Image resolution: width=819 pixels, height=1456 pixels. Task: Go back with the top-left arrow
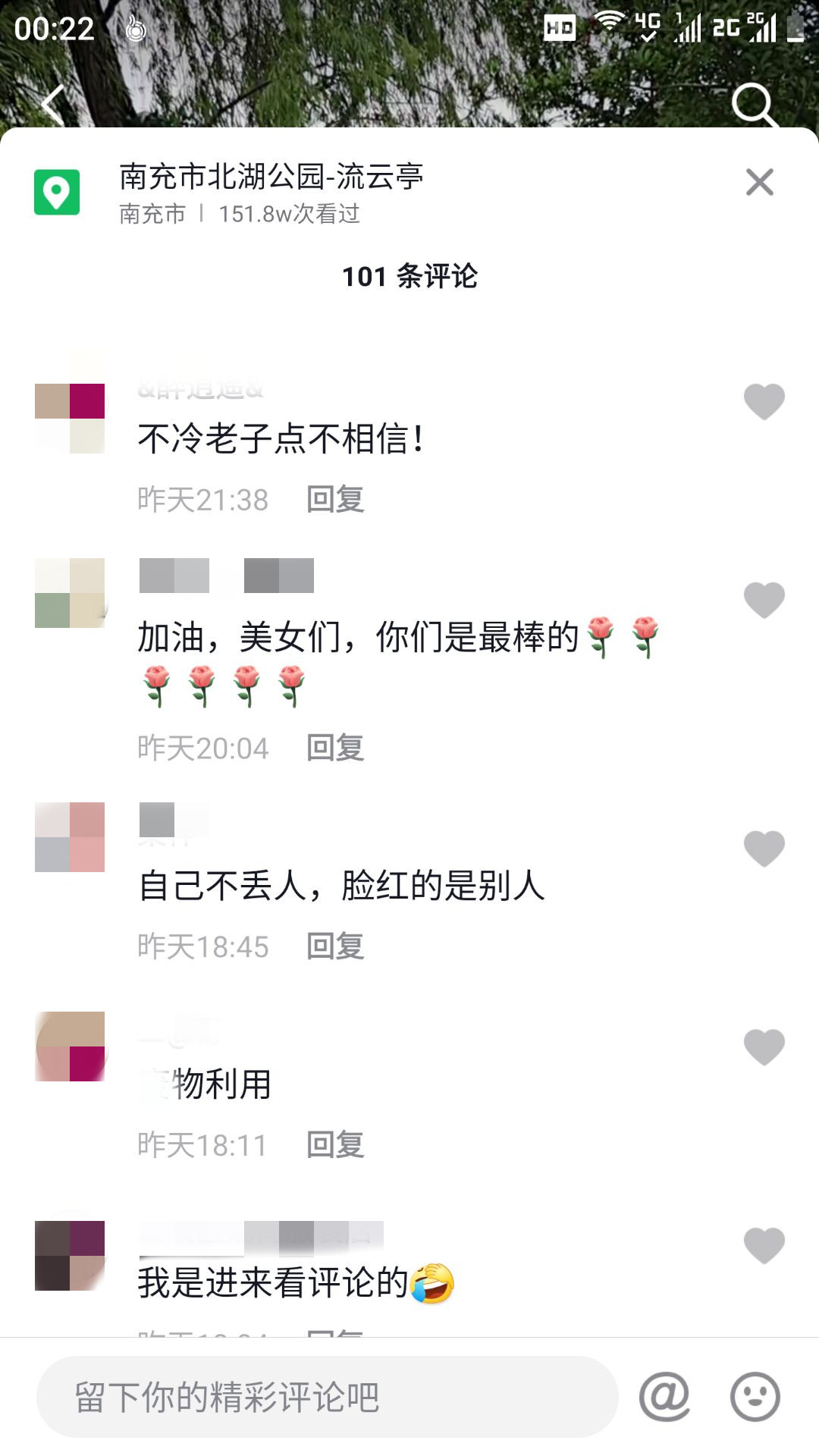click(x=53, y=105)
